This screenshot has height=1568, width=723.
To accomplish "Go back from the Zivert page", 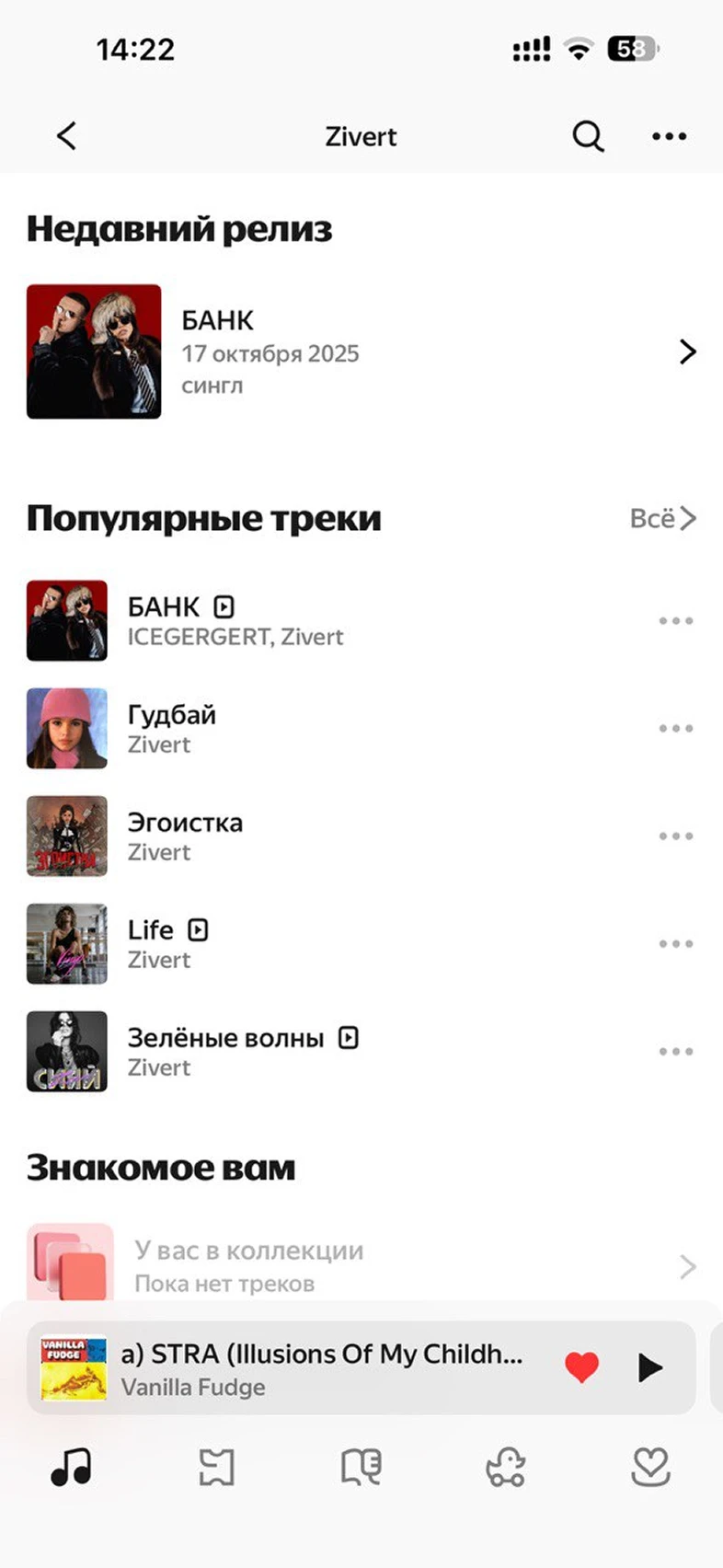I will point(66,136).
